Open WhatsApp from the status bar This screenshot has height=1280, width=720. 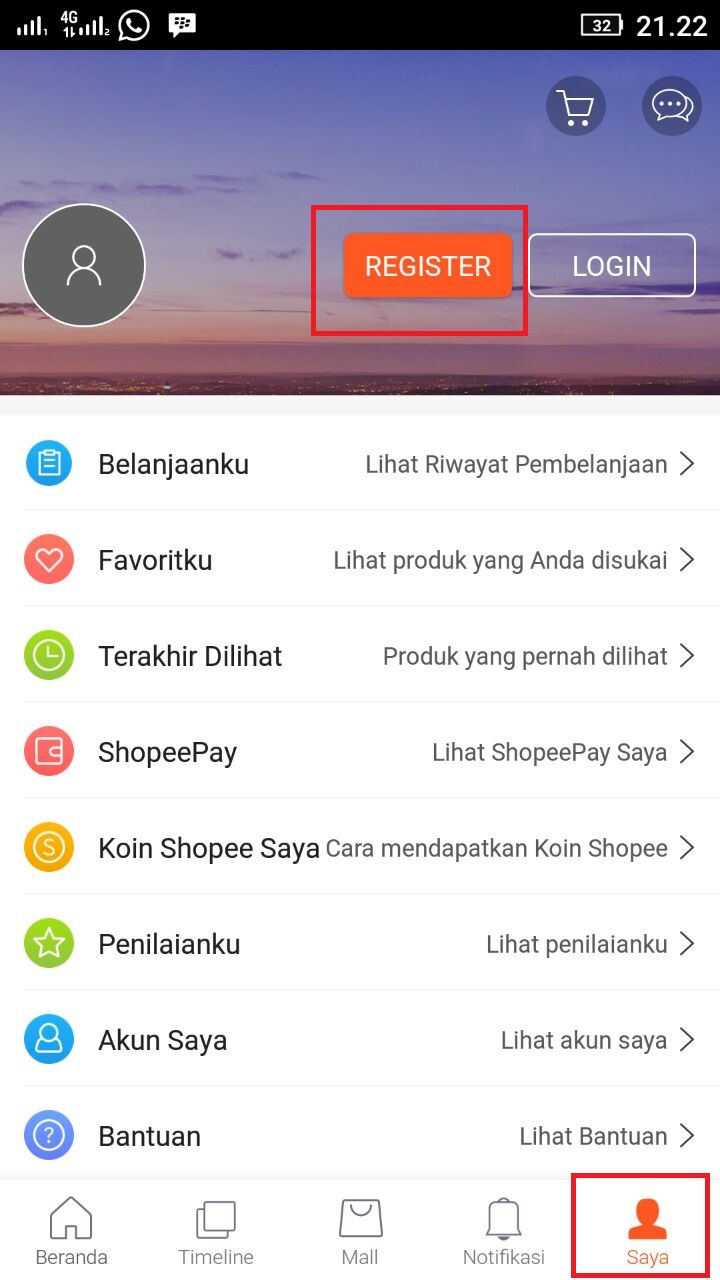(130, 24)
